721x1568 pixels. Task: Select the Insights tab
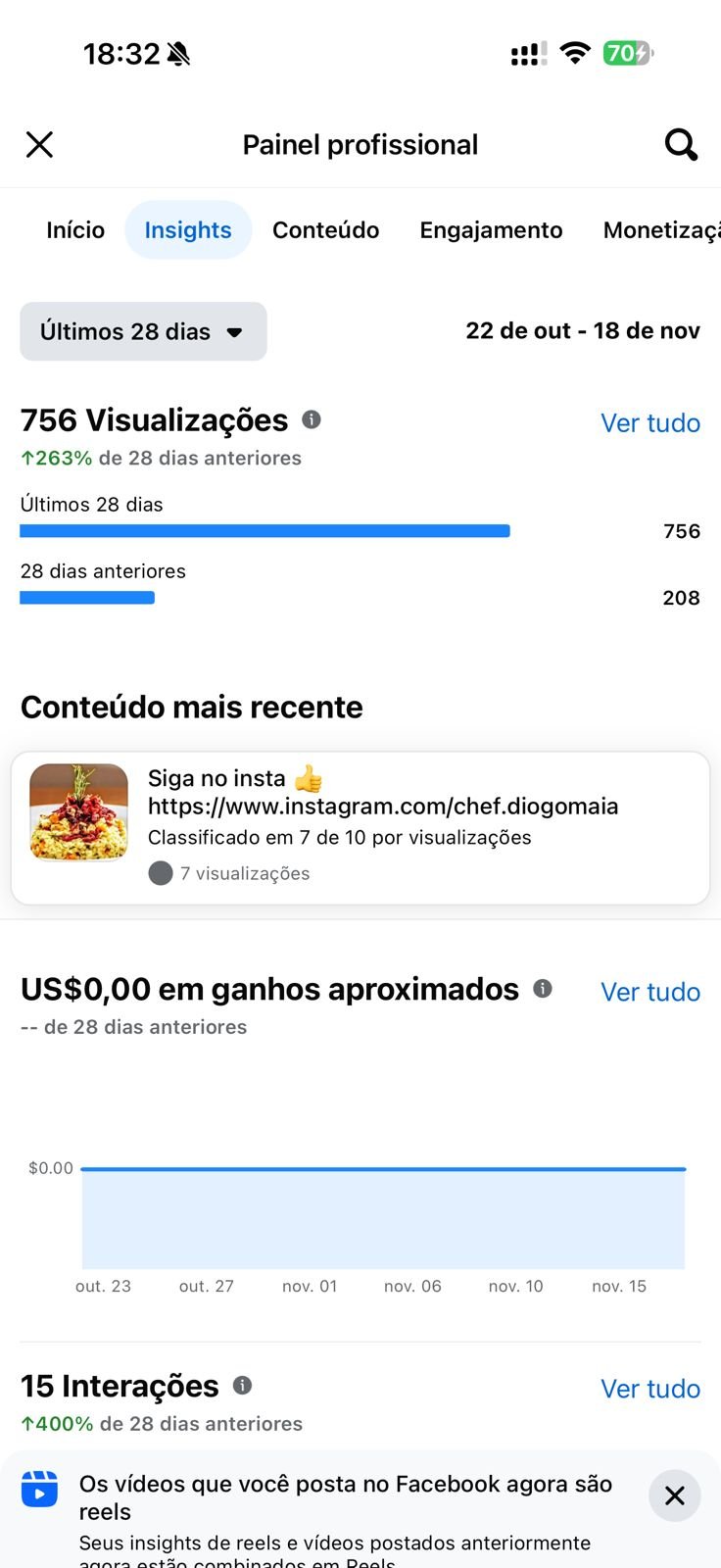[x=188, y=230]
